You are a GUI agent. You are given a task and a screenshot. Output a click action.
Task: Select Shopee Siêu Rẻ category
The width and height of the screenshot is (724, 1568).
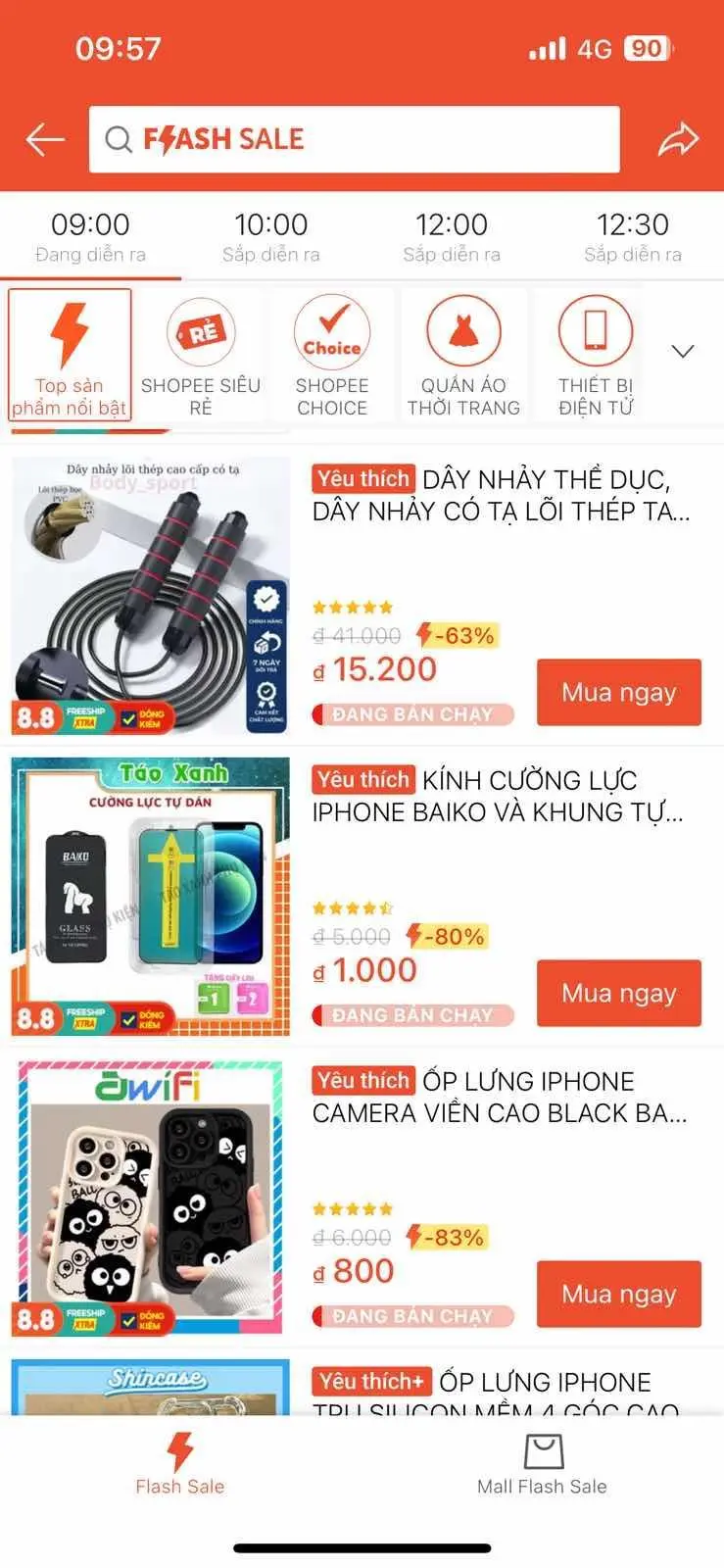201,356
